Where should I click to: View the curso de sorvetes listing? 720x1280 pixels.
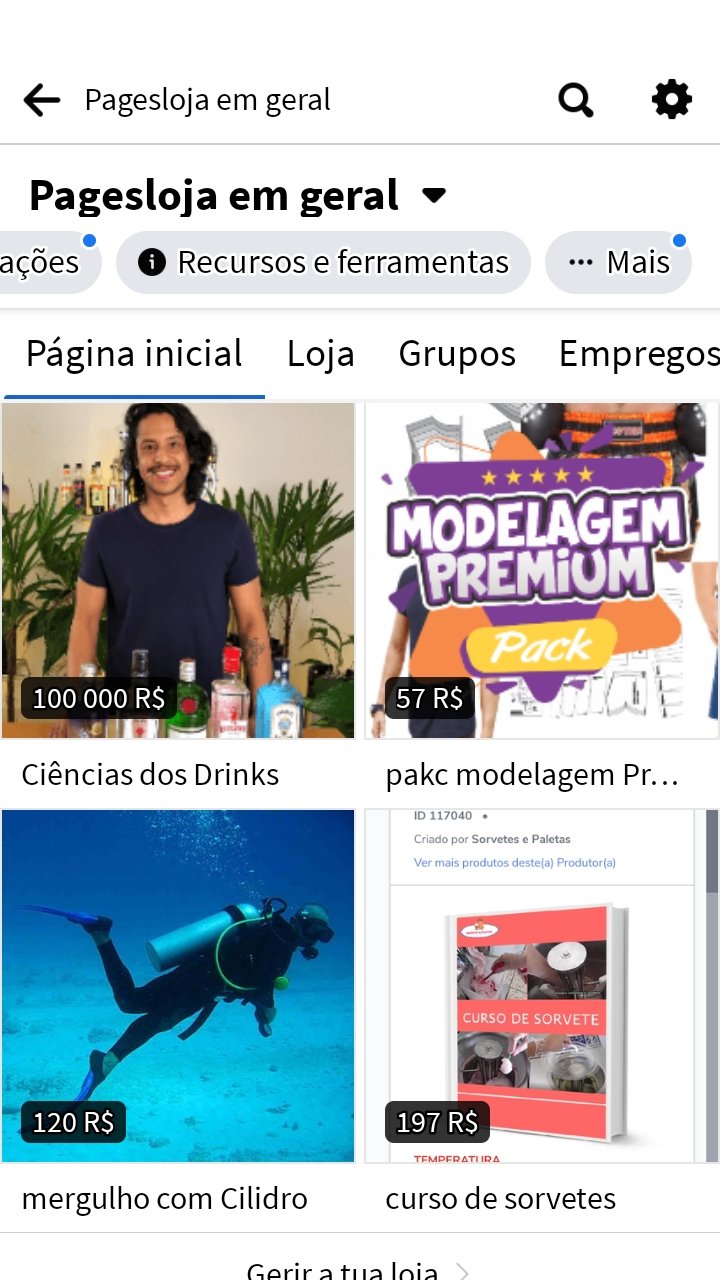[541, 985]
